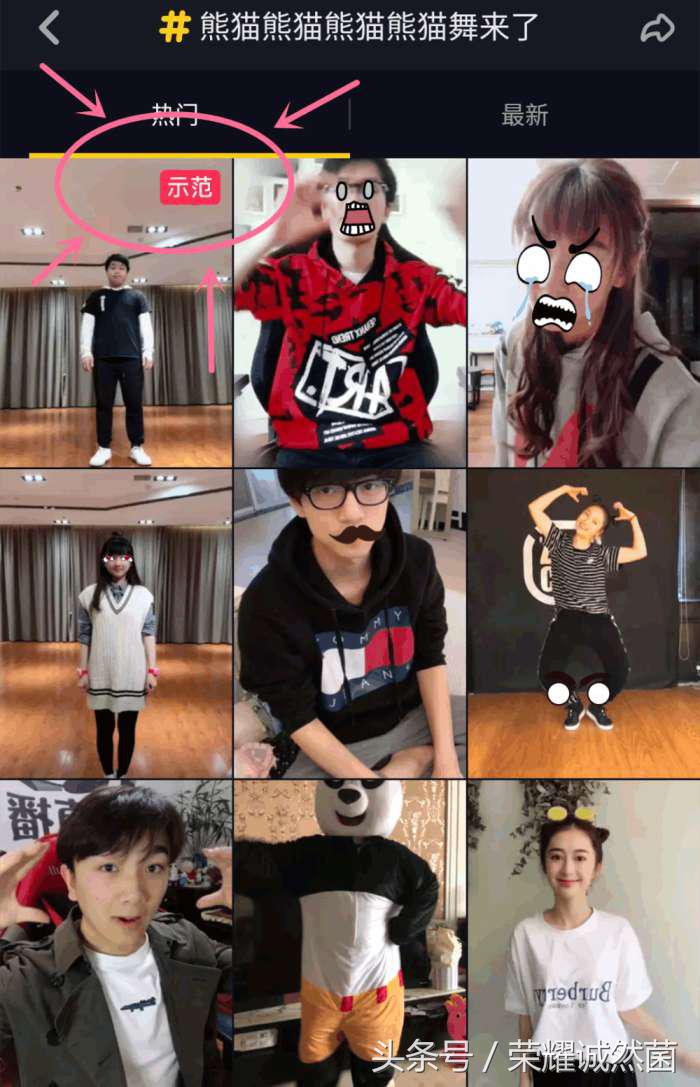Image resolution: width=700 pixels, height=1087 pixels.
Task: Open the video of girl in white knit vest
Action: pyautogui.click(x=116, y=625)
